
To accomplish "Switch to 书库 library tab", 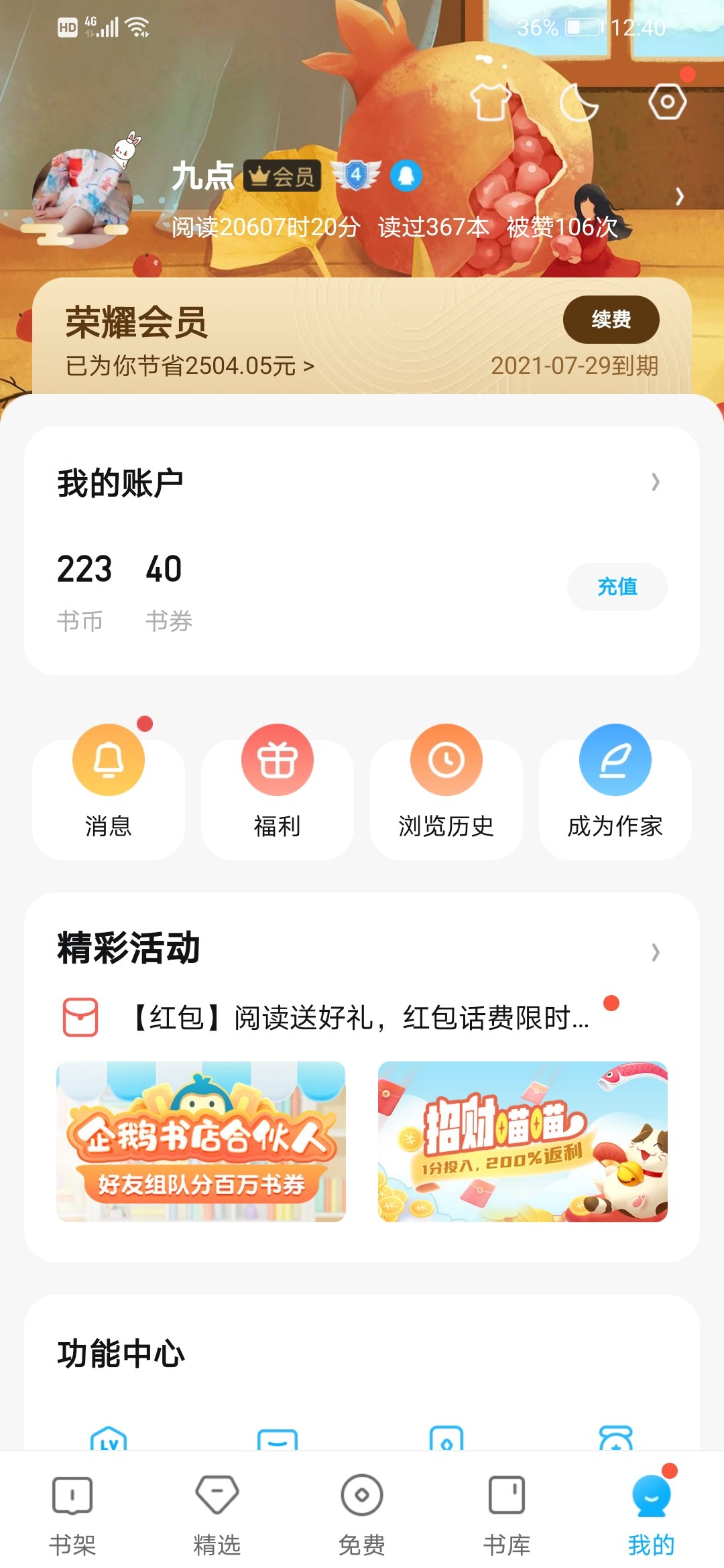I will pyautogui.click(x=507, y=1512).
